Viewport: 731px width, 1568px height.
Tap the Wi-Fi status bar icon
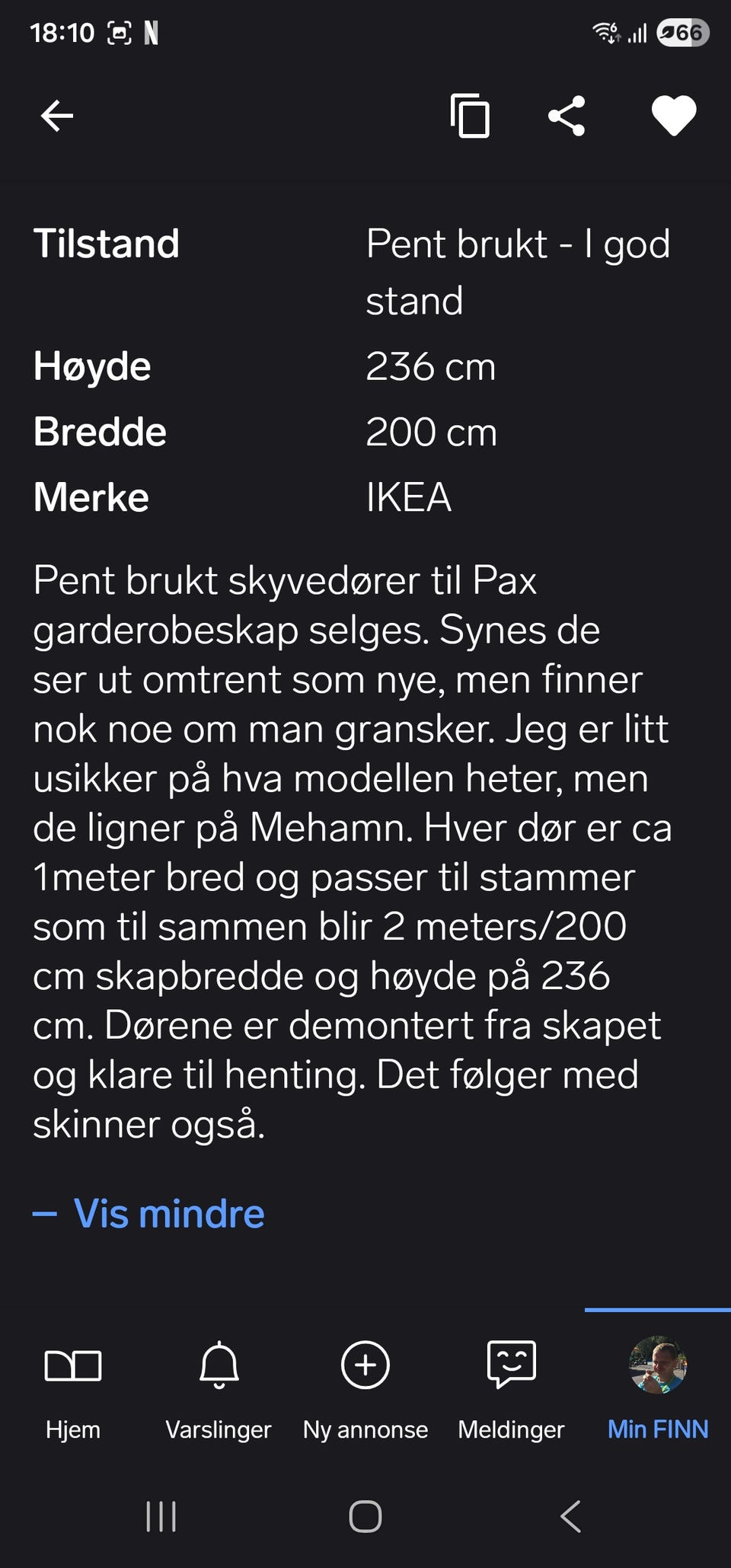(605, 32)
